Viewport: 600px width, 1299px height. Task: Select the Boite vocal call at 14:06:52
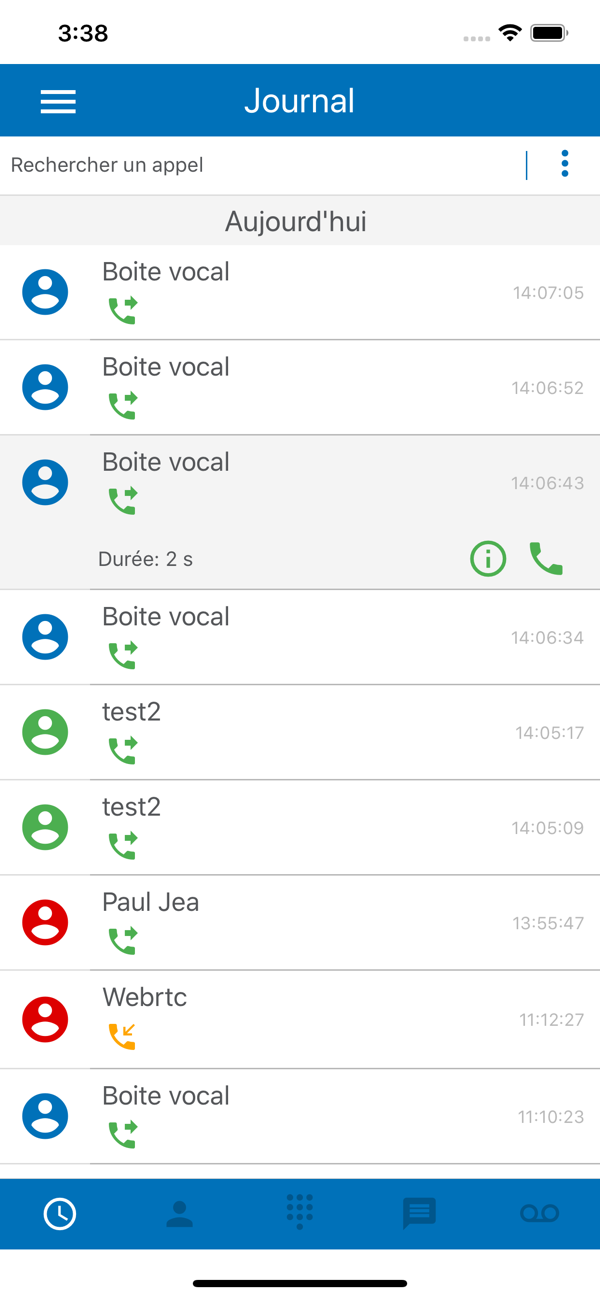tap(300, 387)
